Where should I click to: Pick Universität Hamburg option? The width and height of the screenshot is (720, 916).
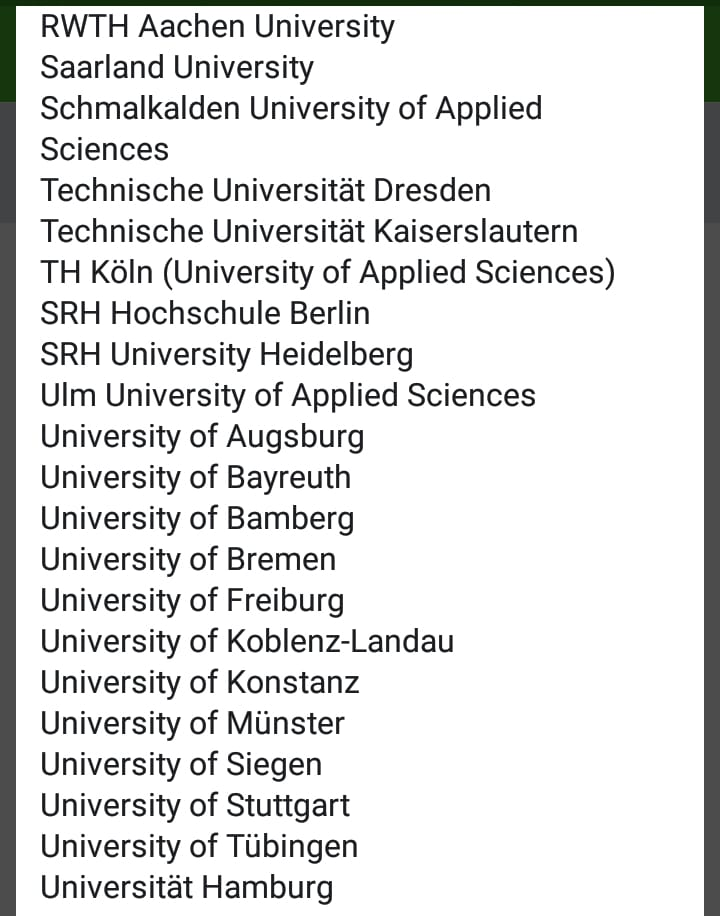tap(187, 888)
